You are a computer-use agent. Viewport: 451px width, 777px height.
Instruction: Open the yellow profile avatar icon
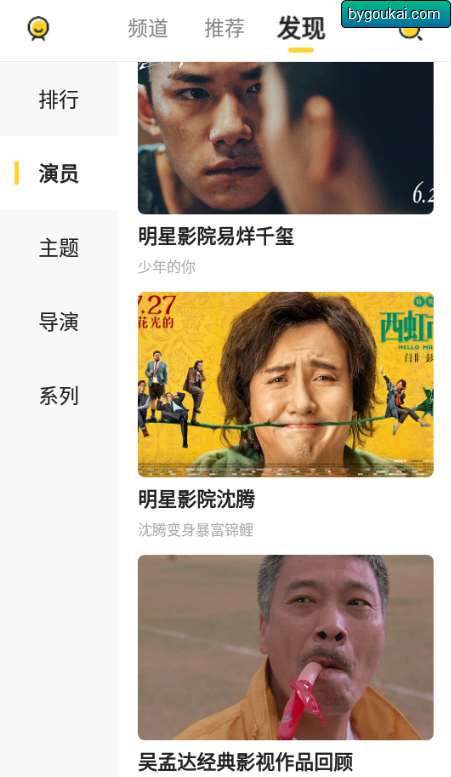pos(38,29)
